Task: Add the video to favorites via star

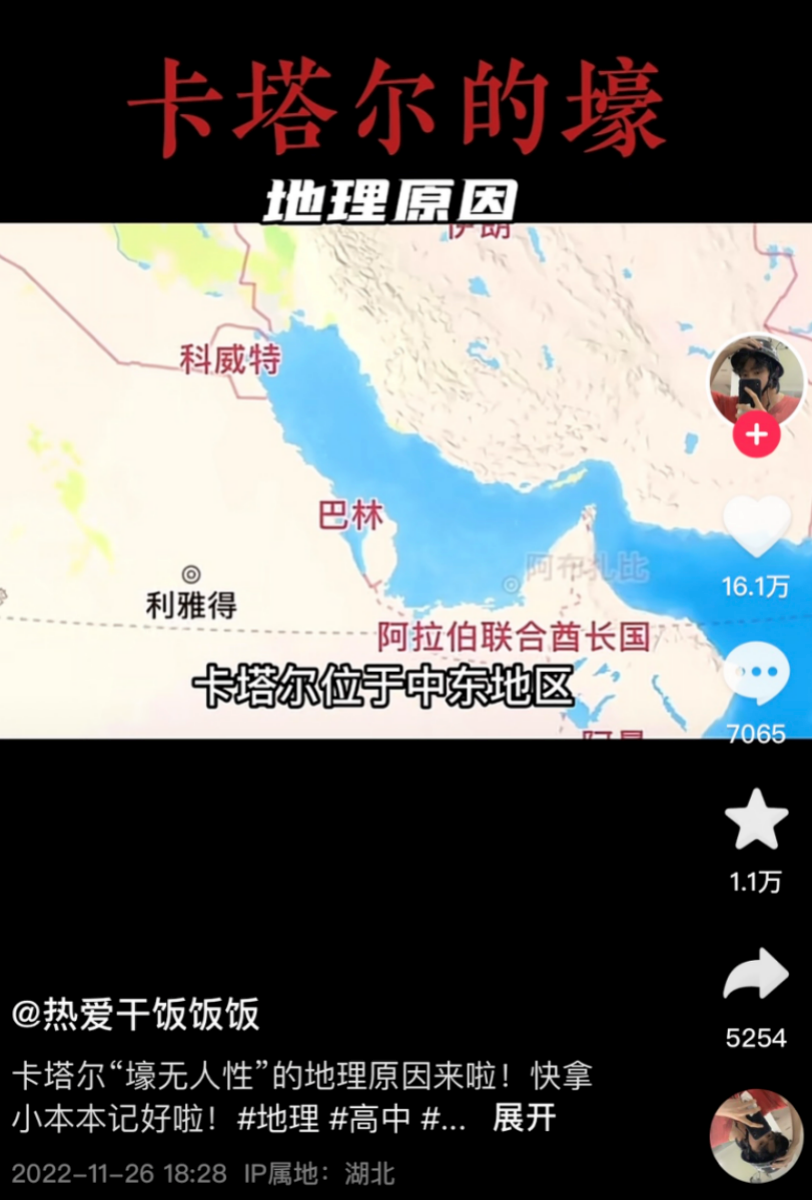Action: click(756, 820)
